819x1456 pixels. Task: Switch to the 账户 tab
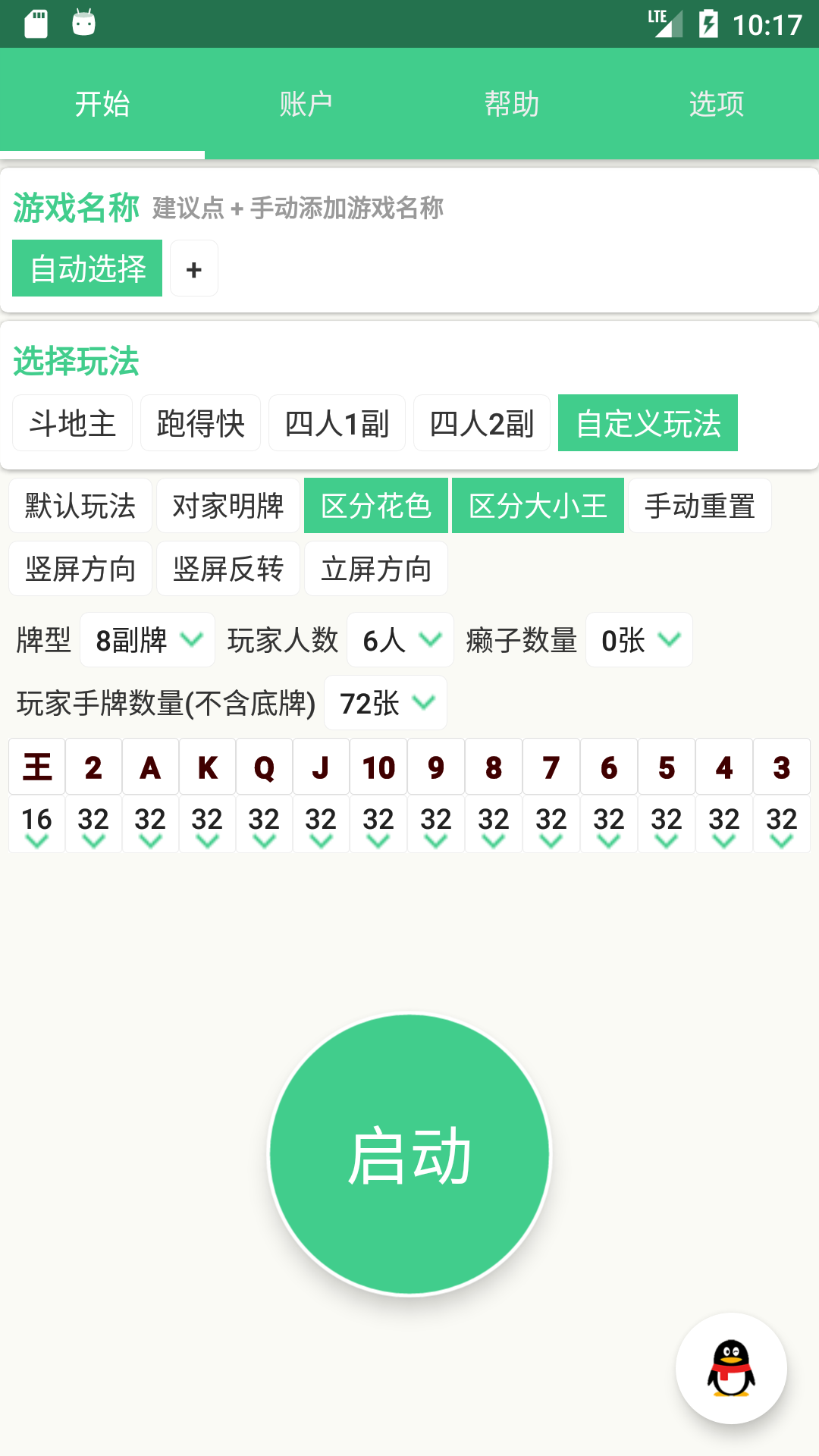[306, 105]
